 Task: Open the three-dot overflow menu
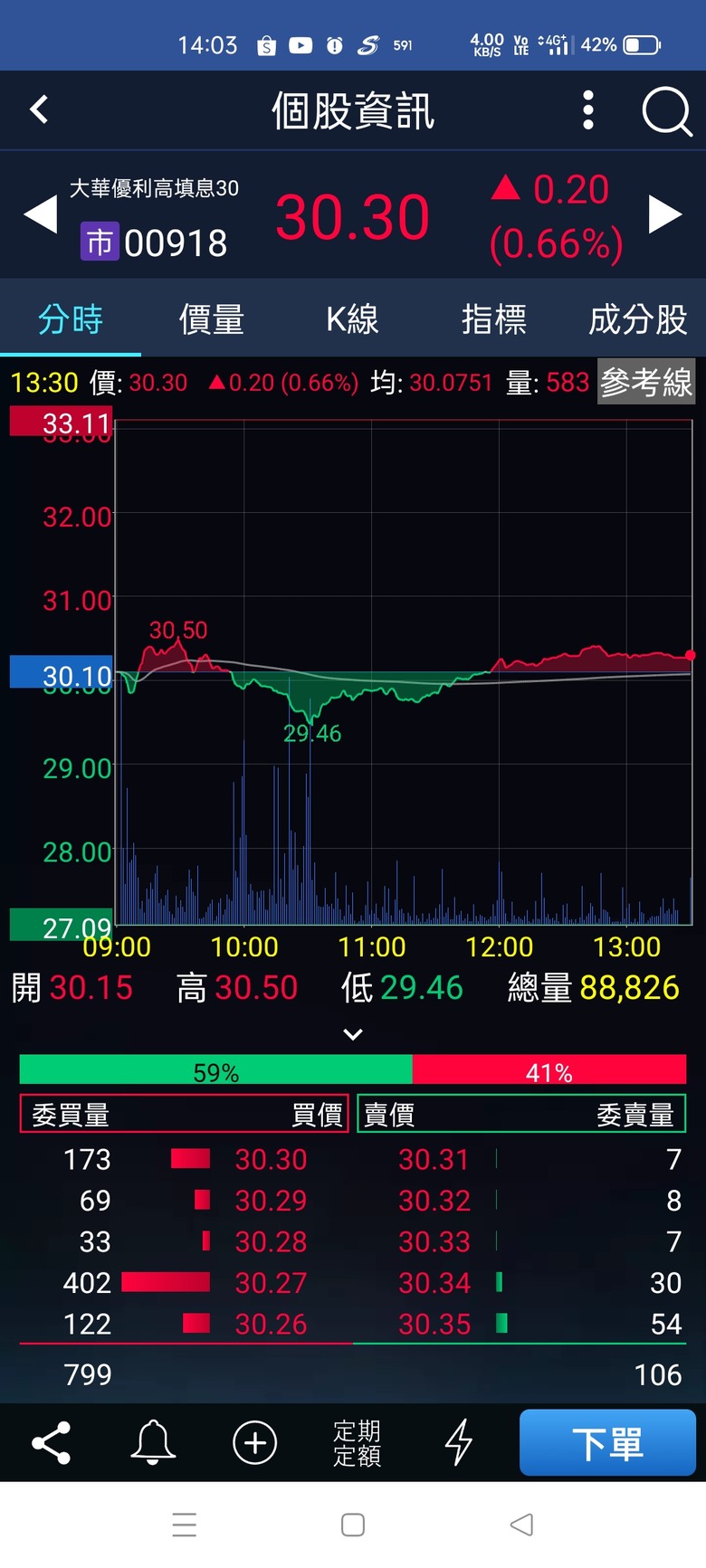pos(588,110)
